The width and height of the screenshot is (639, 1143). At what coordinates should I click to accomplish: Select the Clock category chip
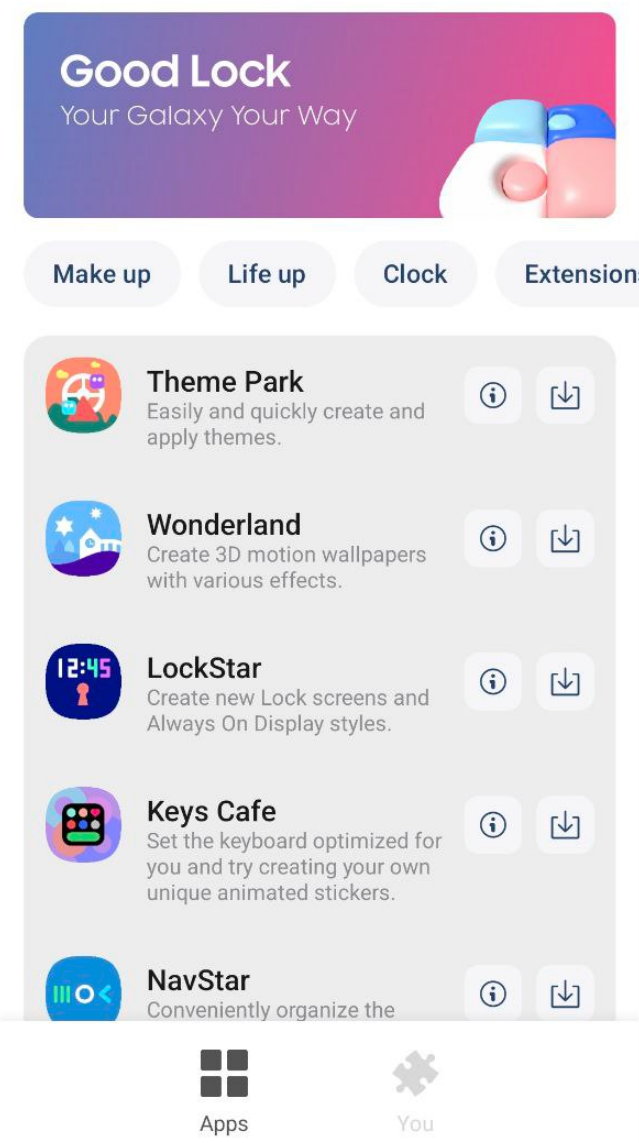tap(415, 274)
